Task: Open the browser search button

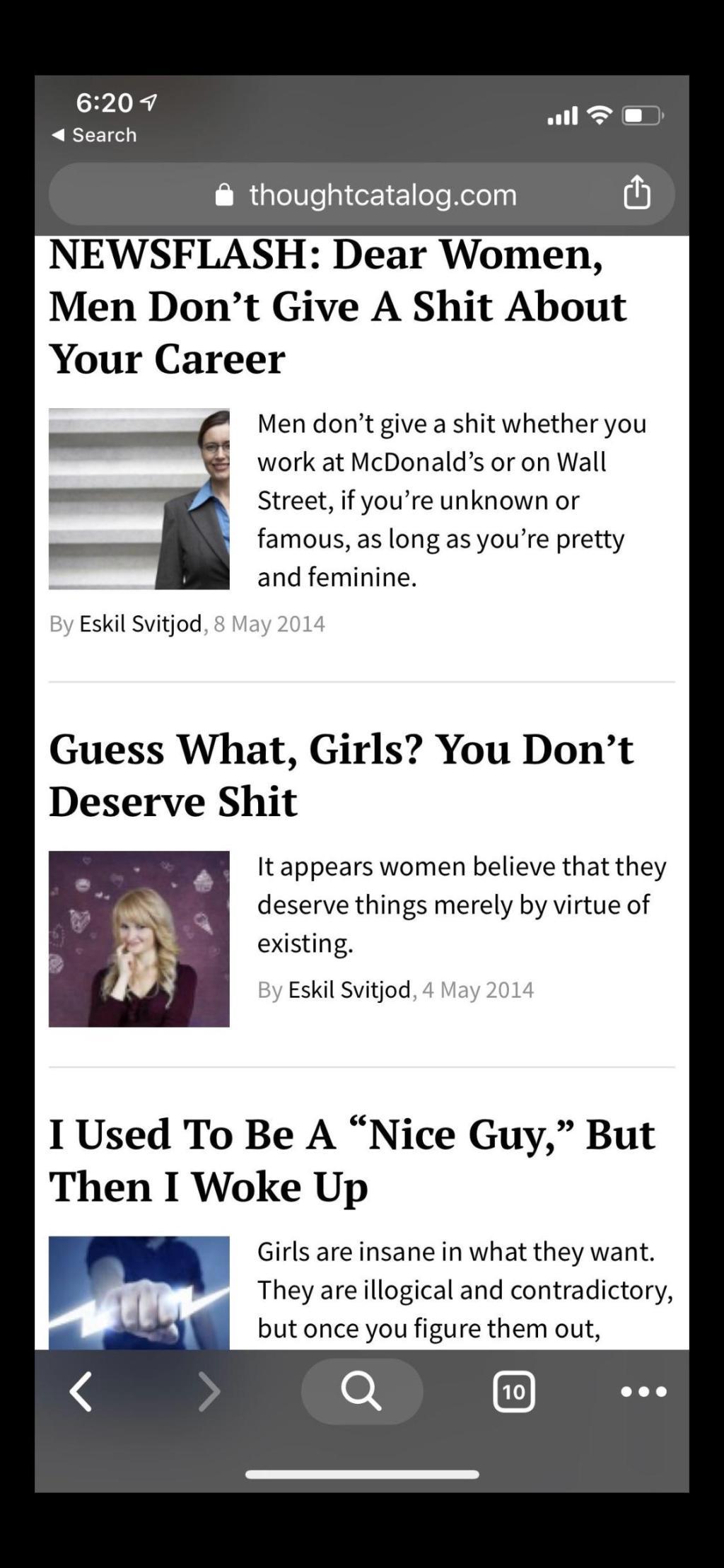Action: coord(362,1391)
